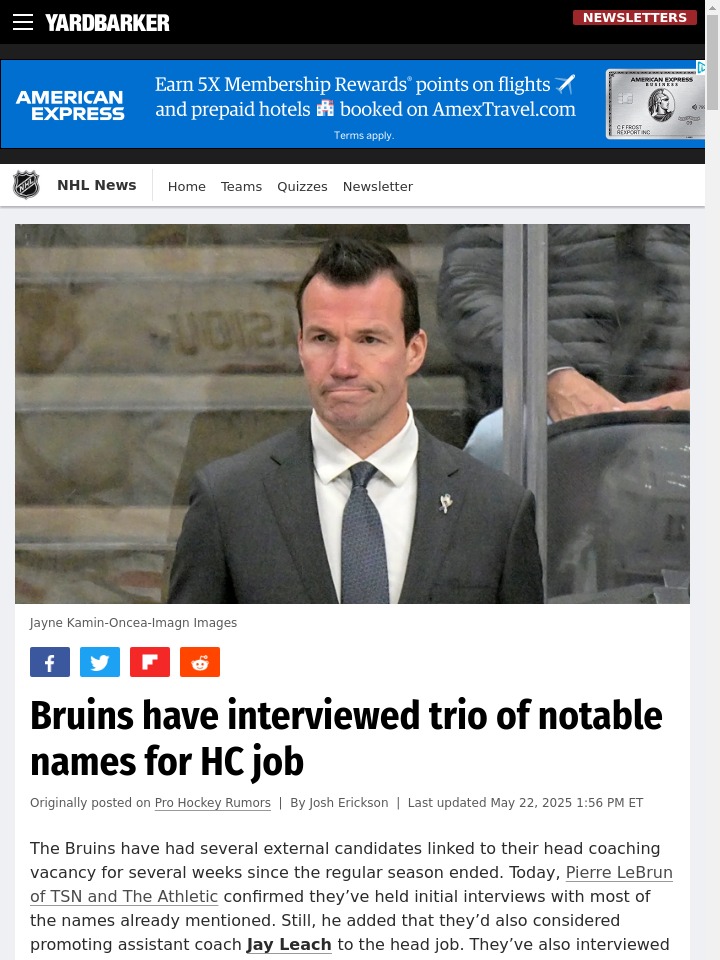Open the hamburger menu
The width and height of the screenshot is (720, 960).
(23, 22)
